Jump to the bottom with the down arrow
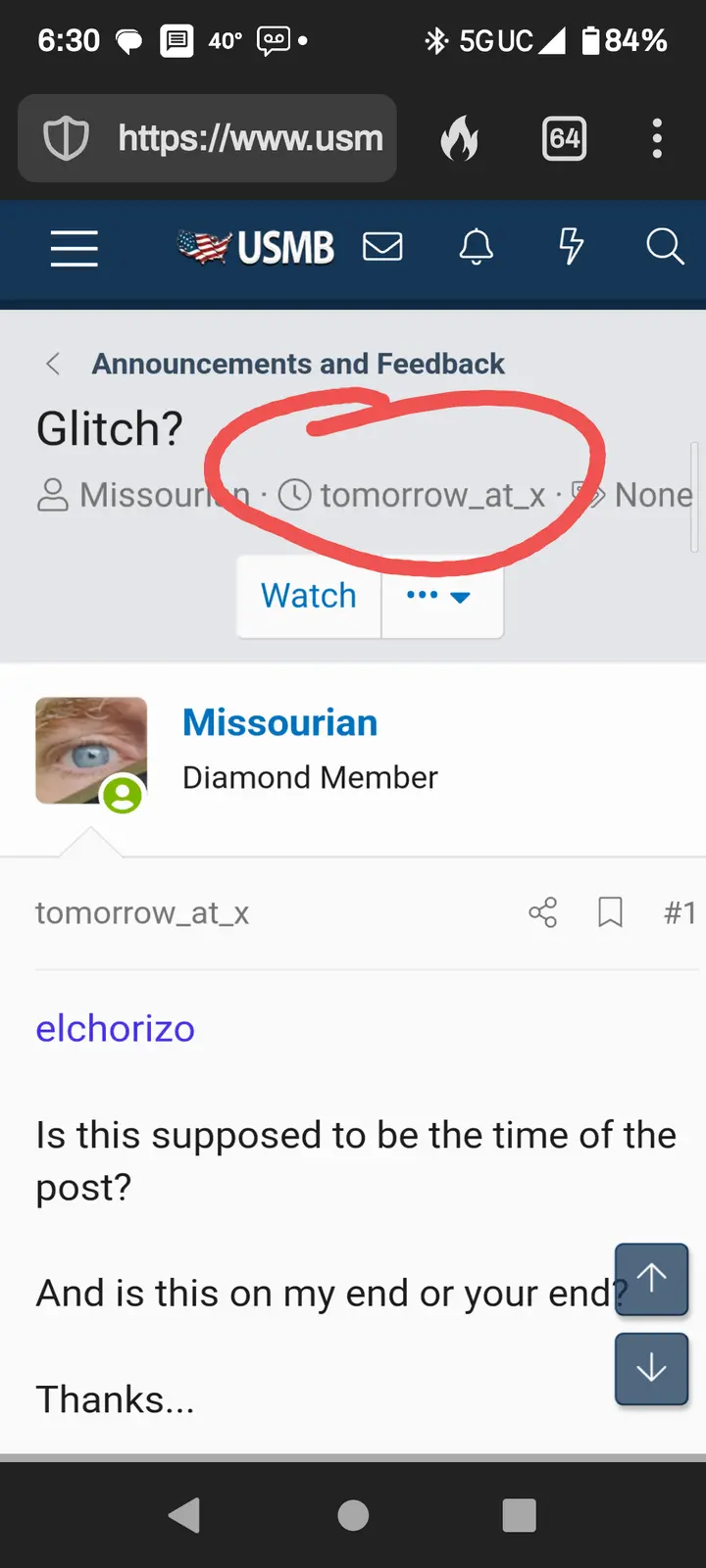This screenshot has height=1568, width=706. tap(651, 1369)
